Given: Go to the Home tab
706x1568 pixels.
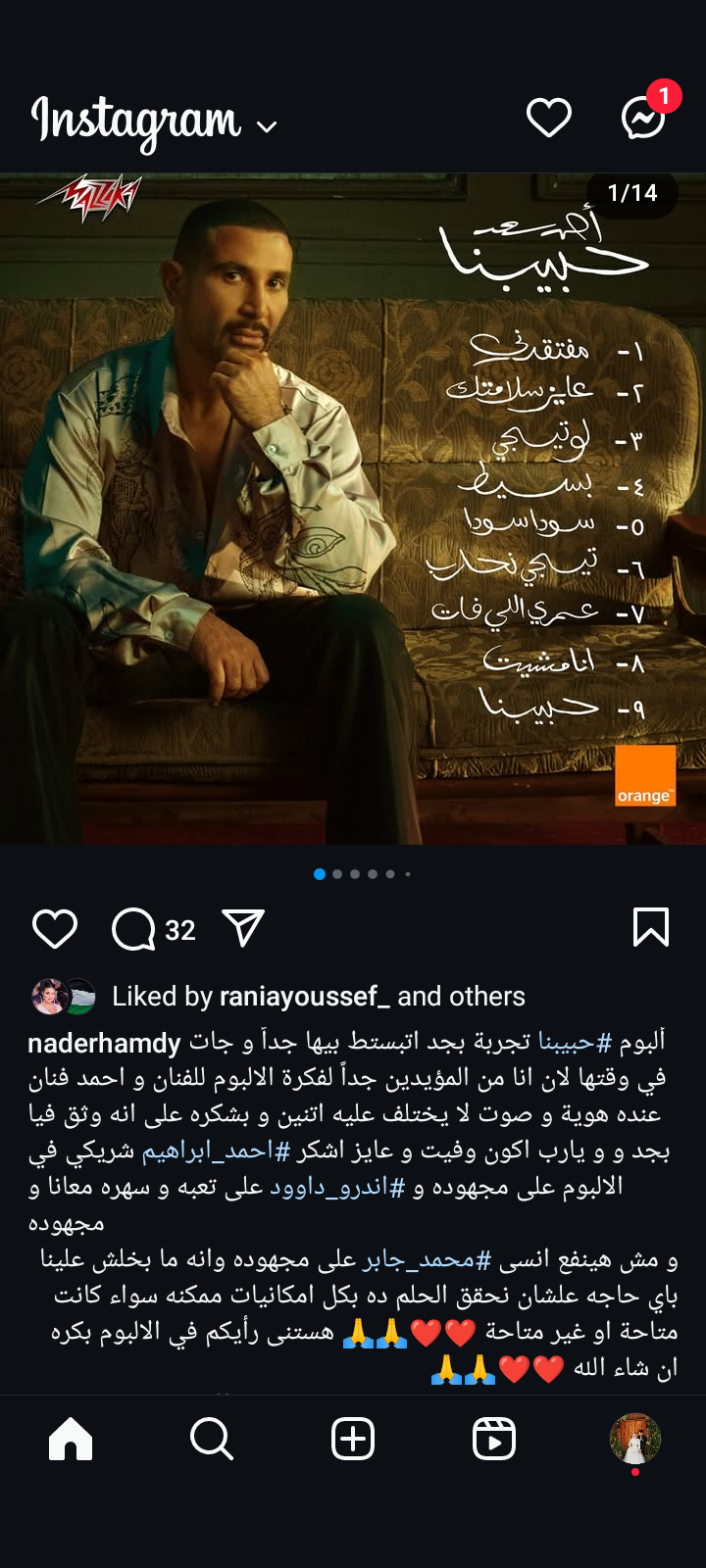Looking at the screenshot, I should (x=71, y=1440).
